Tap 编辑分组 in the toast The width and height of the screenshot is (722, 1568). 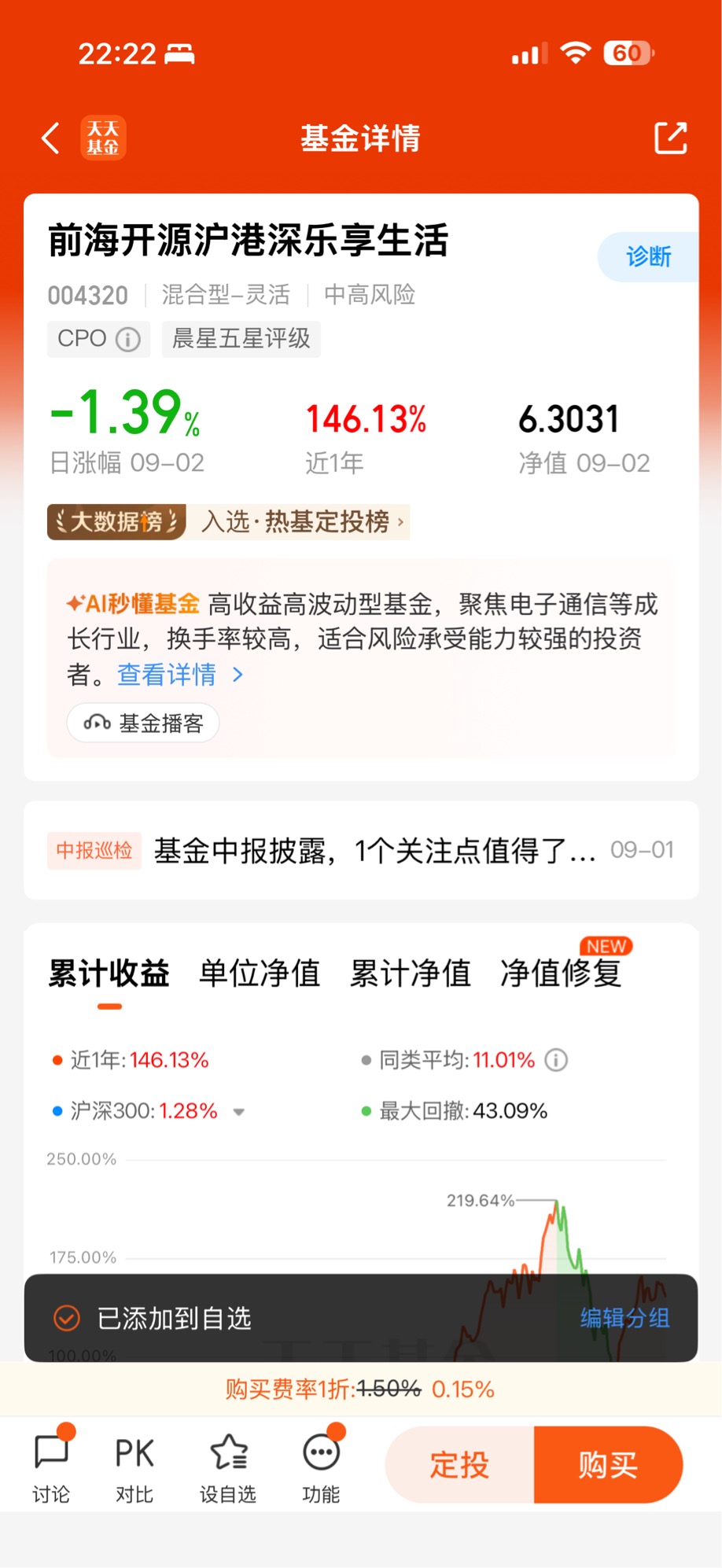point(625,1318)
